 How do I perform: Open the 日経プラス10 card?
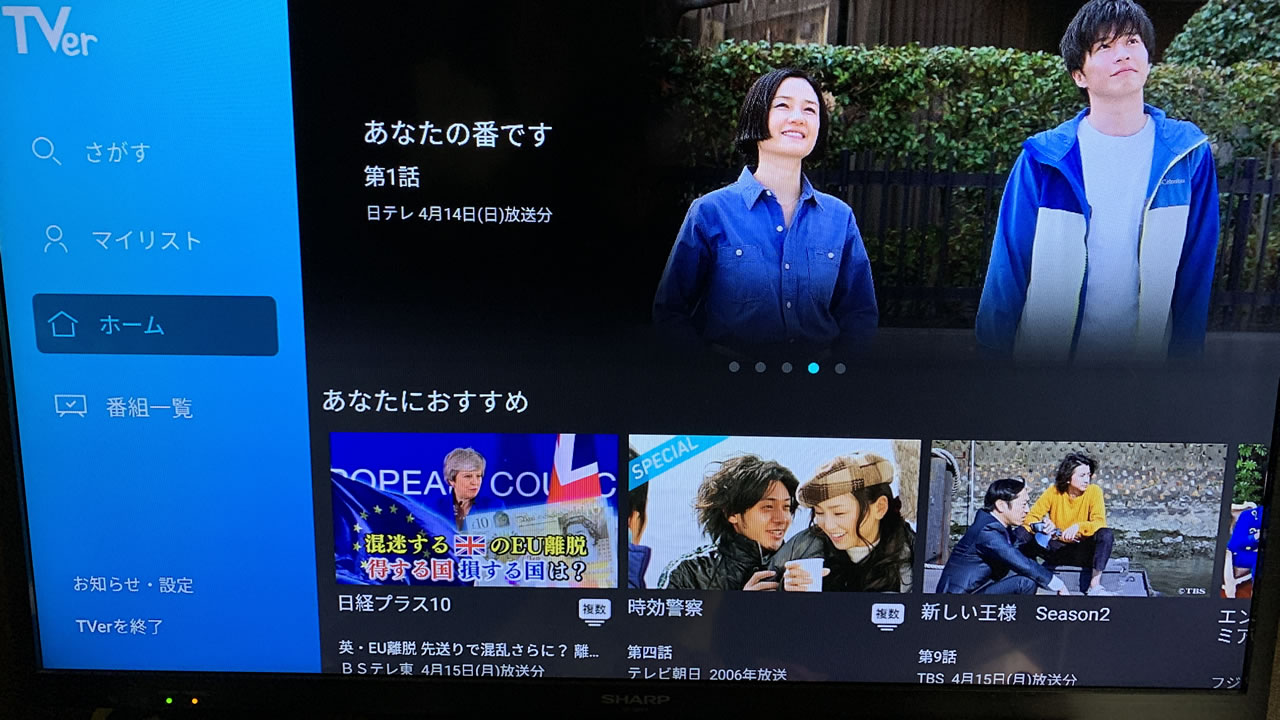pos(474,510)
